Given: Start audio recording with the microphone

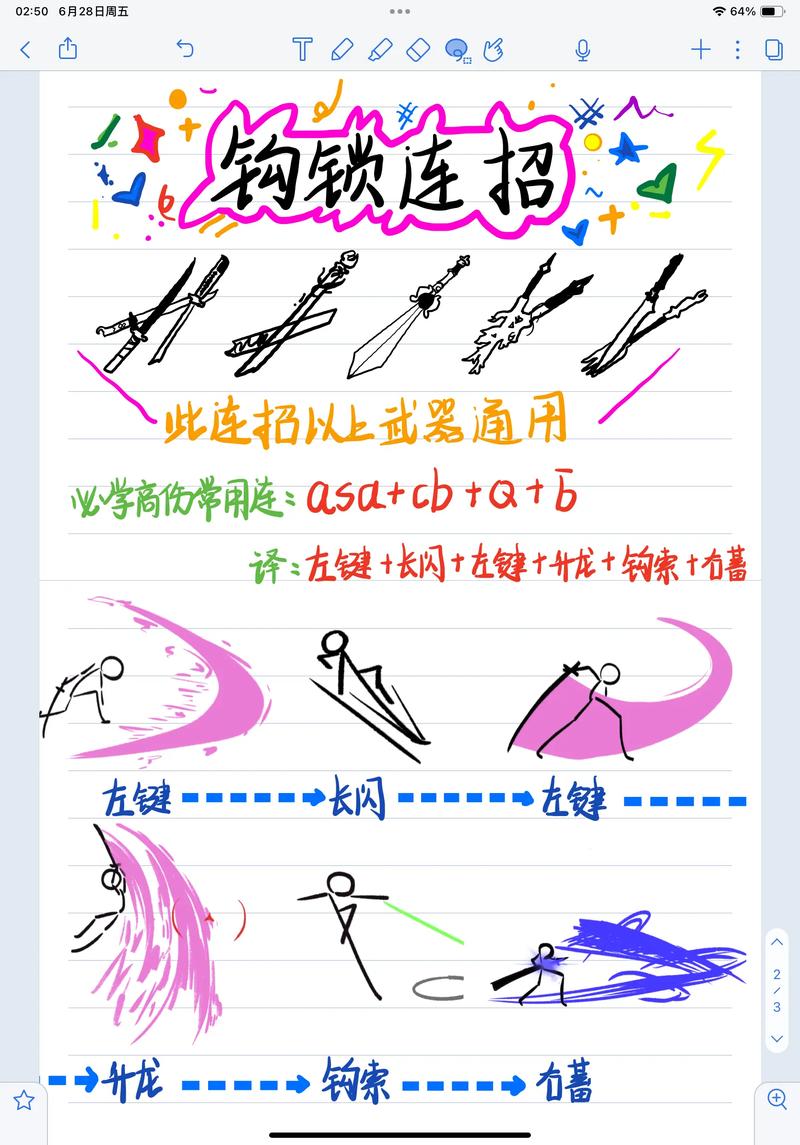Looking at the screenshot, I should pyautogui.click(x=582, y=49).
